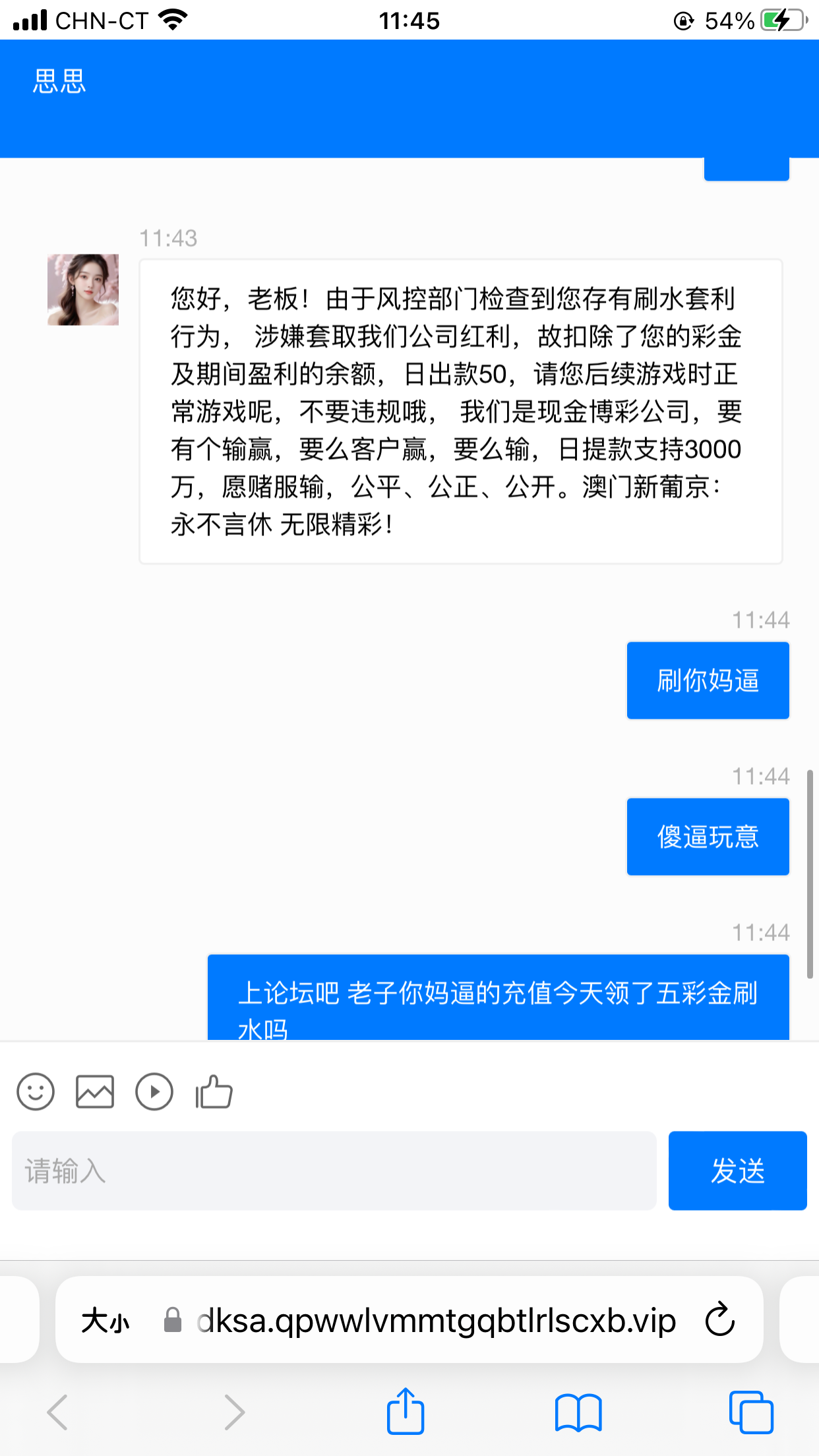Focus the 请输入 message field

click(334, 1171)
